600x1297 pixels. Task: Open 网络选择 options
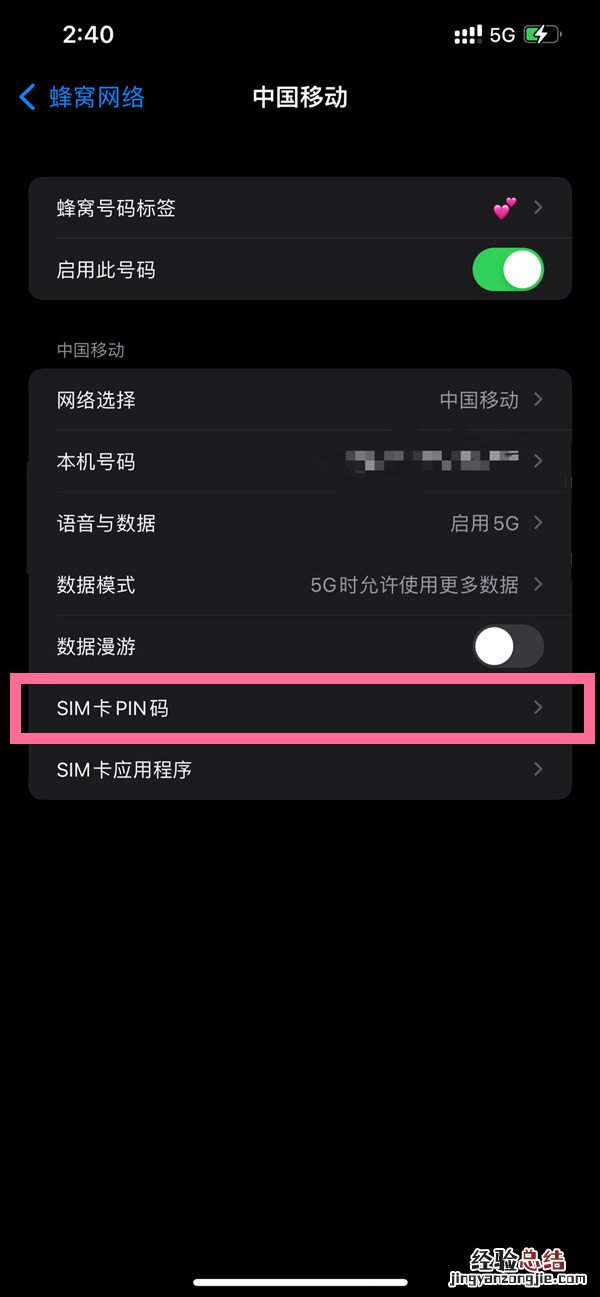click(x=300, y=400)
